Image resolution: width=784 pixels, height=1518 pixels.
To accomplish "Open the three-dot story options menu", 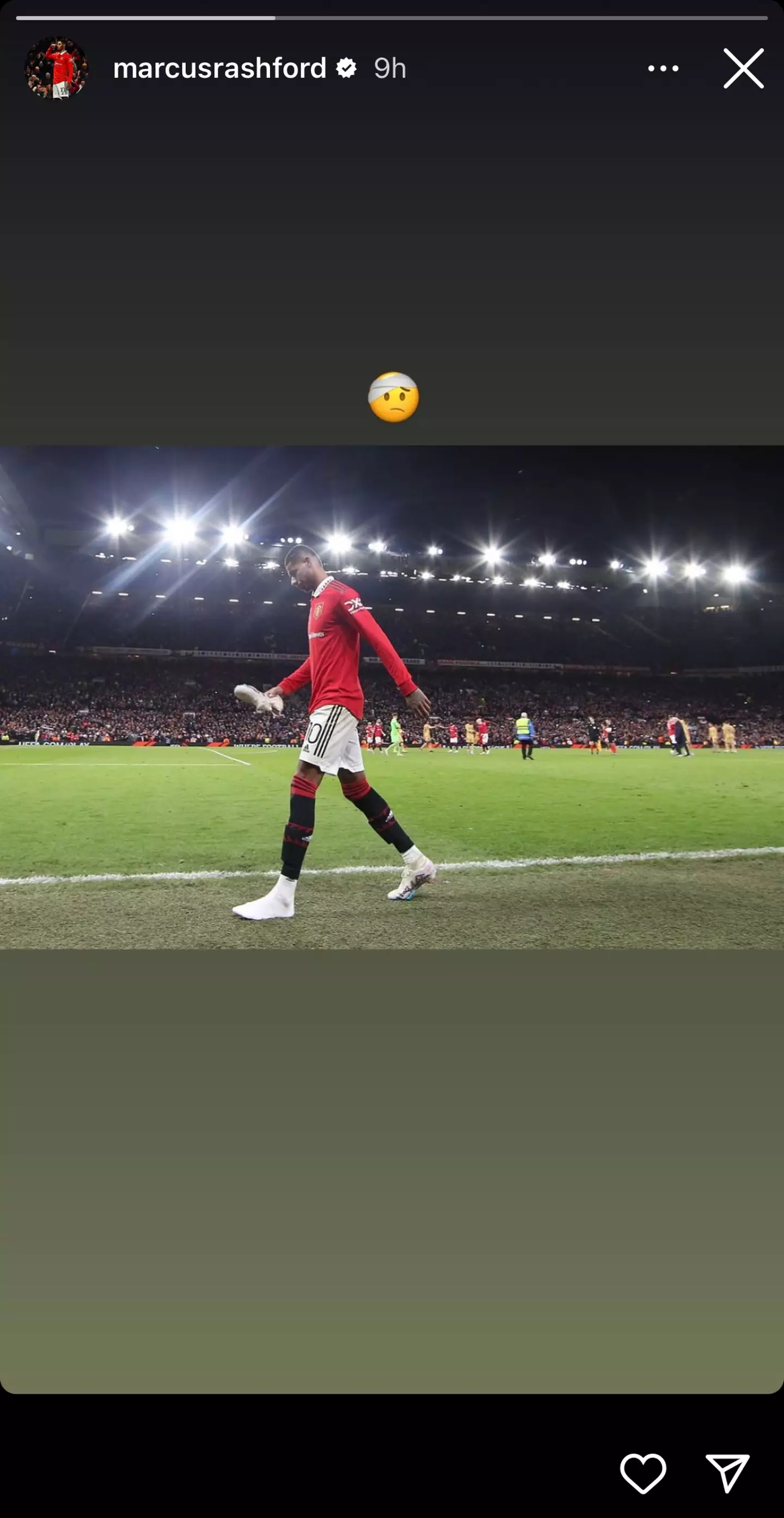I will [x=663, y=69].
